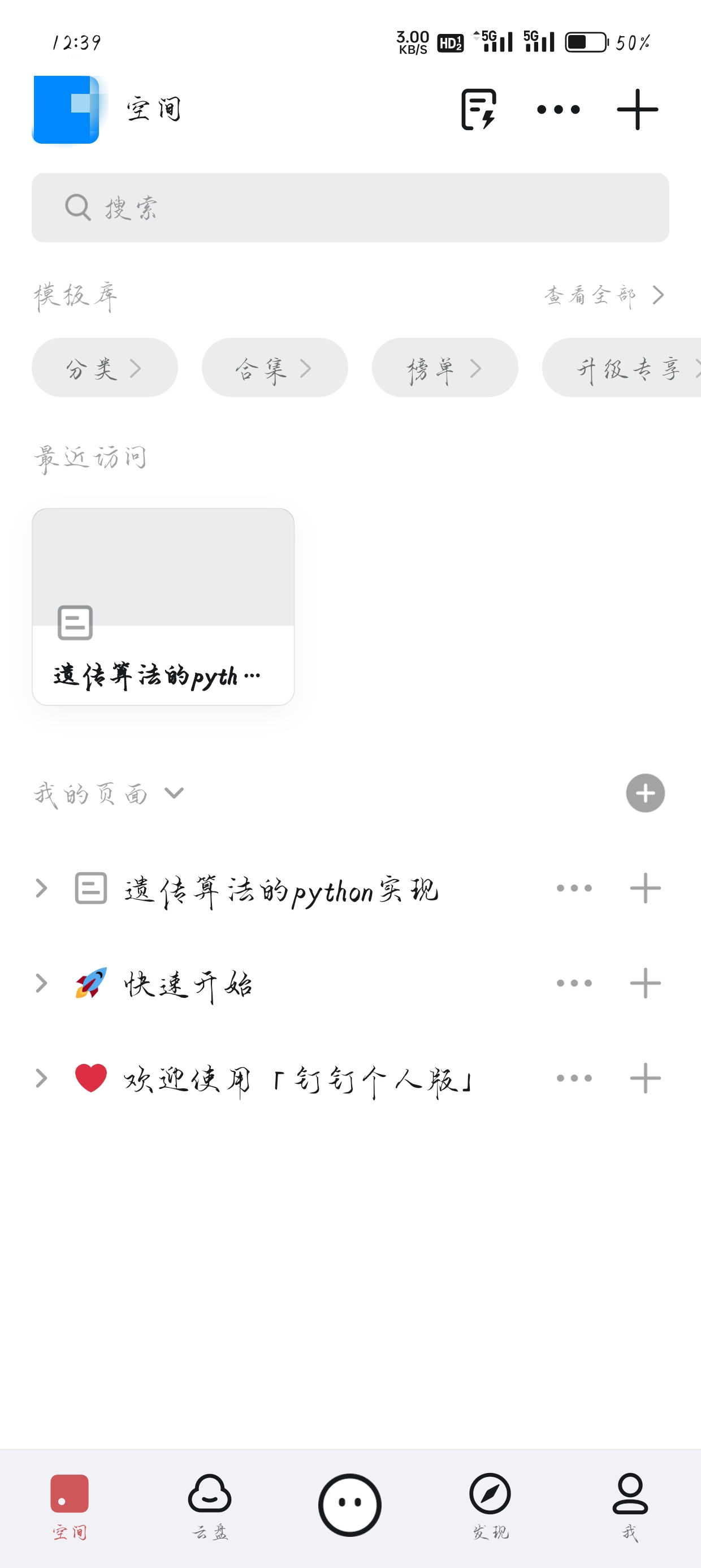This screenshot has height=1568, width=701.
Task: Open the 遗传算法的python实现 page
Action: click(281, 889)
